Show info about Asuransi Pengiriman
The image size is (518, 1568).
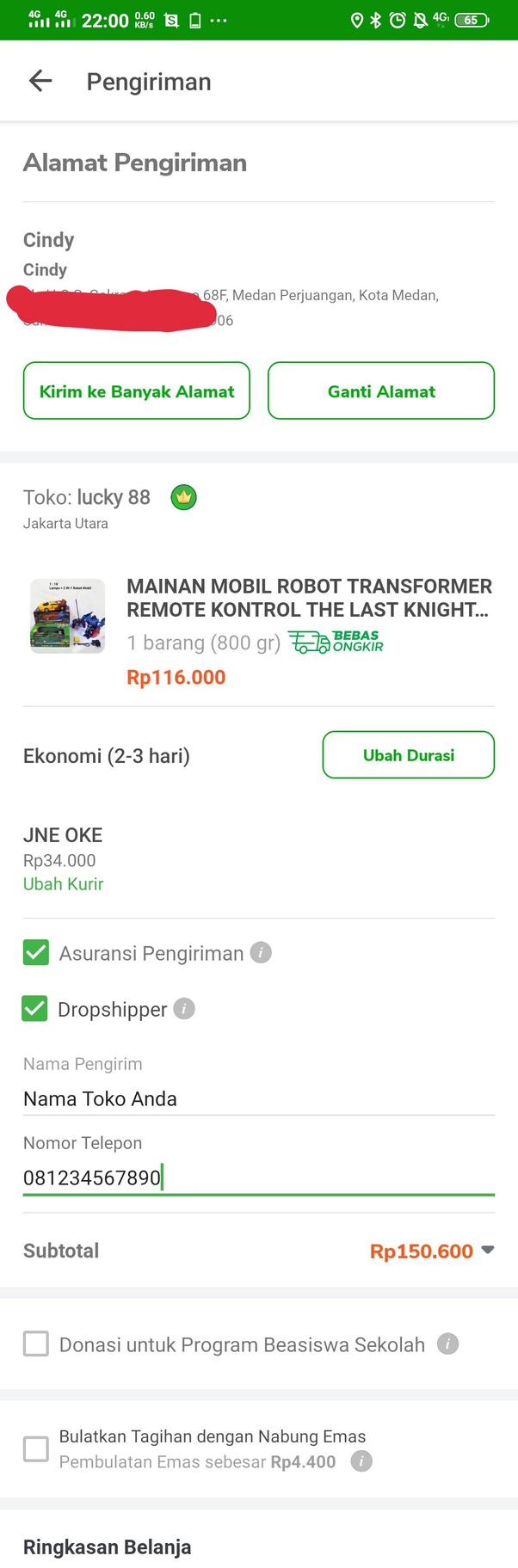pos(261,953)
